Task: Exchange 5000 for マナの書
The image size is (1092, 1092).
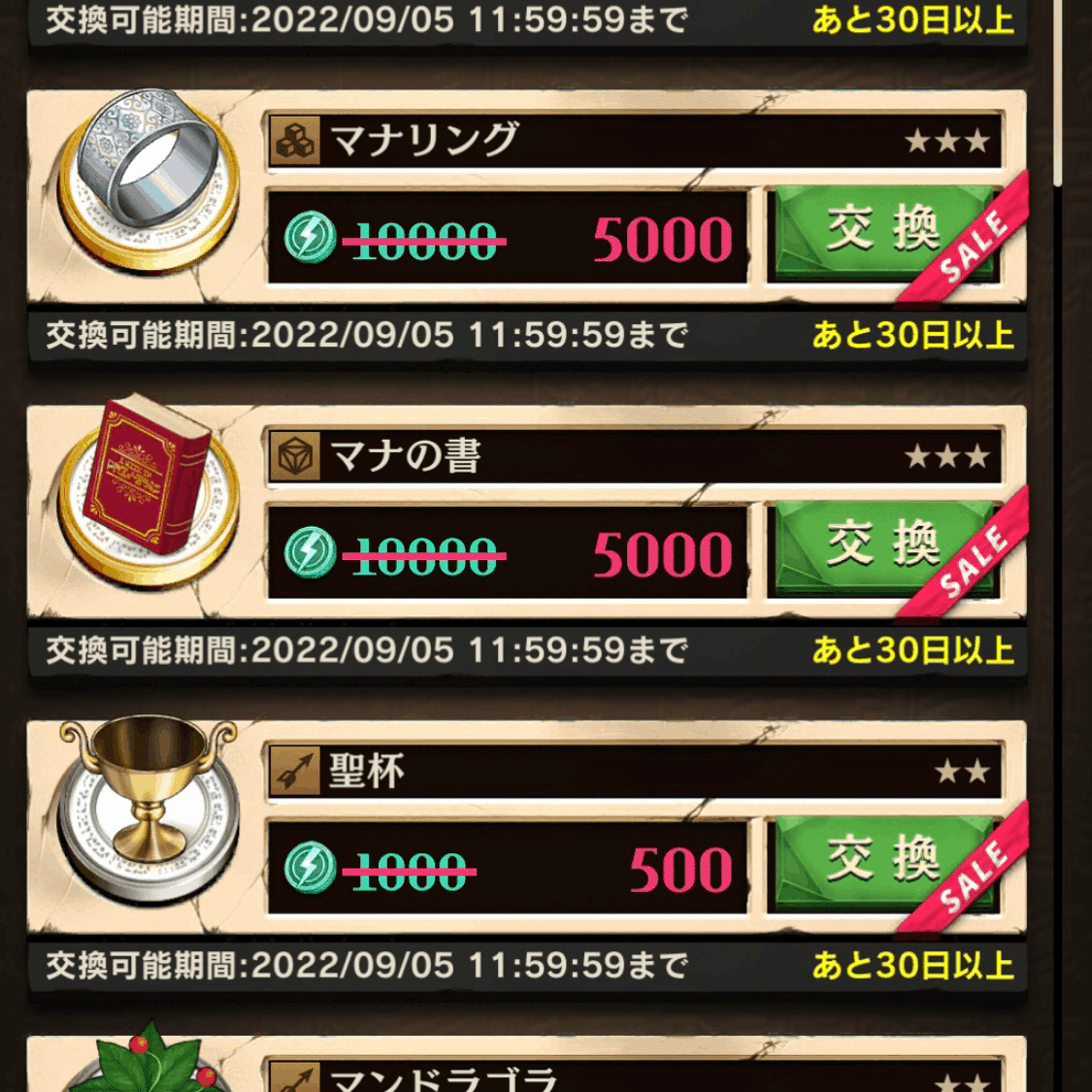Action: 881,550
